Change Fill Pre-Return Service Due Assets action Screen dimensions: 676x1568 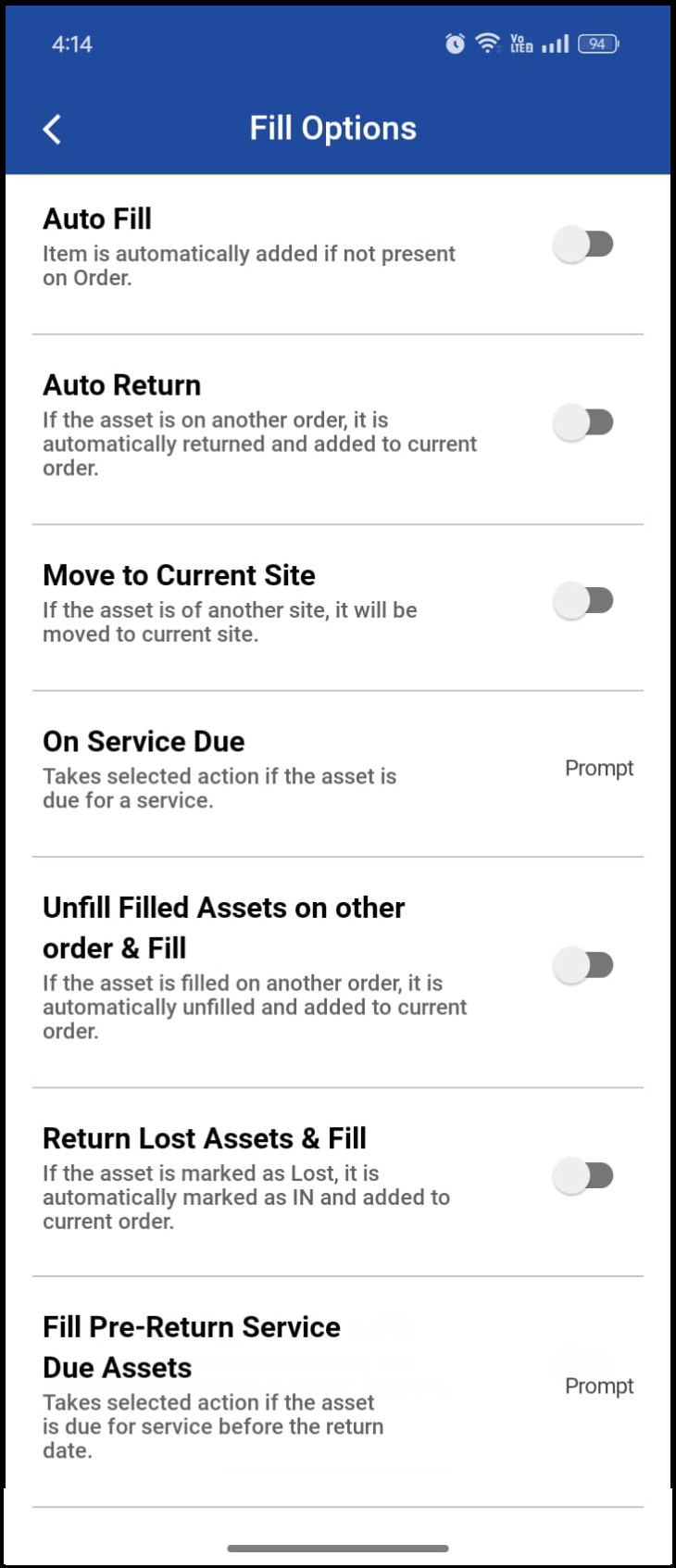point(598,1386)
